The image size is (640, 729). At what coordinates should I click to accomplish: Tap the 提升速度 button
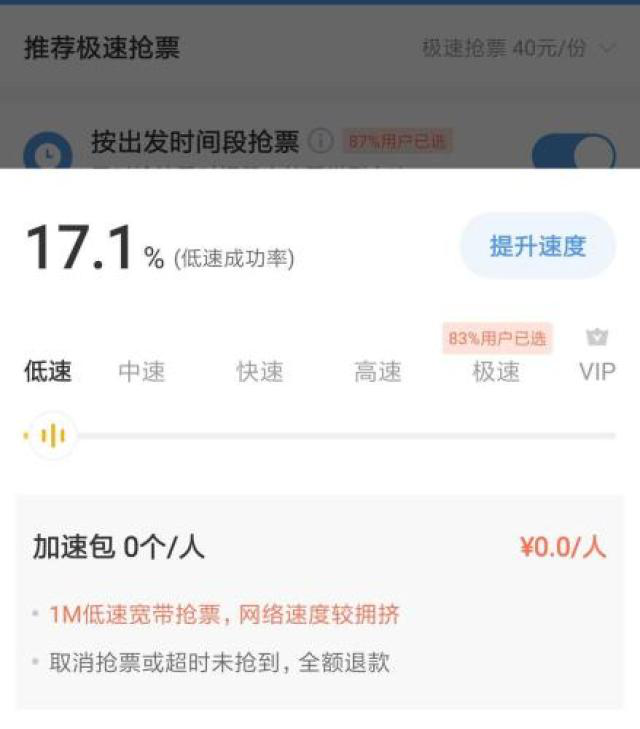[537, 246]
